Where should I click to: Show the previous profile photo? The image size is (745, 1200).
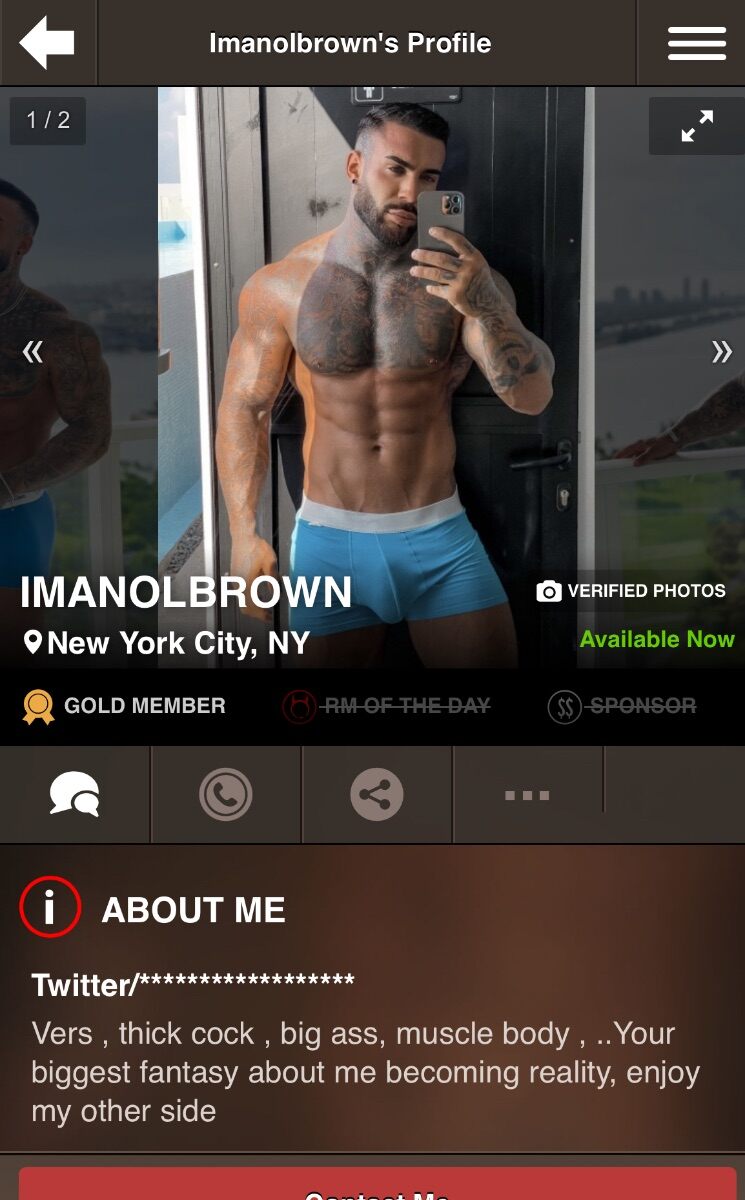click(x=33, y=351)
